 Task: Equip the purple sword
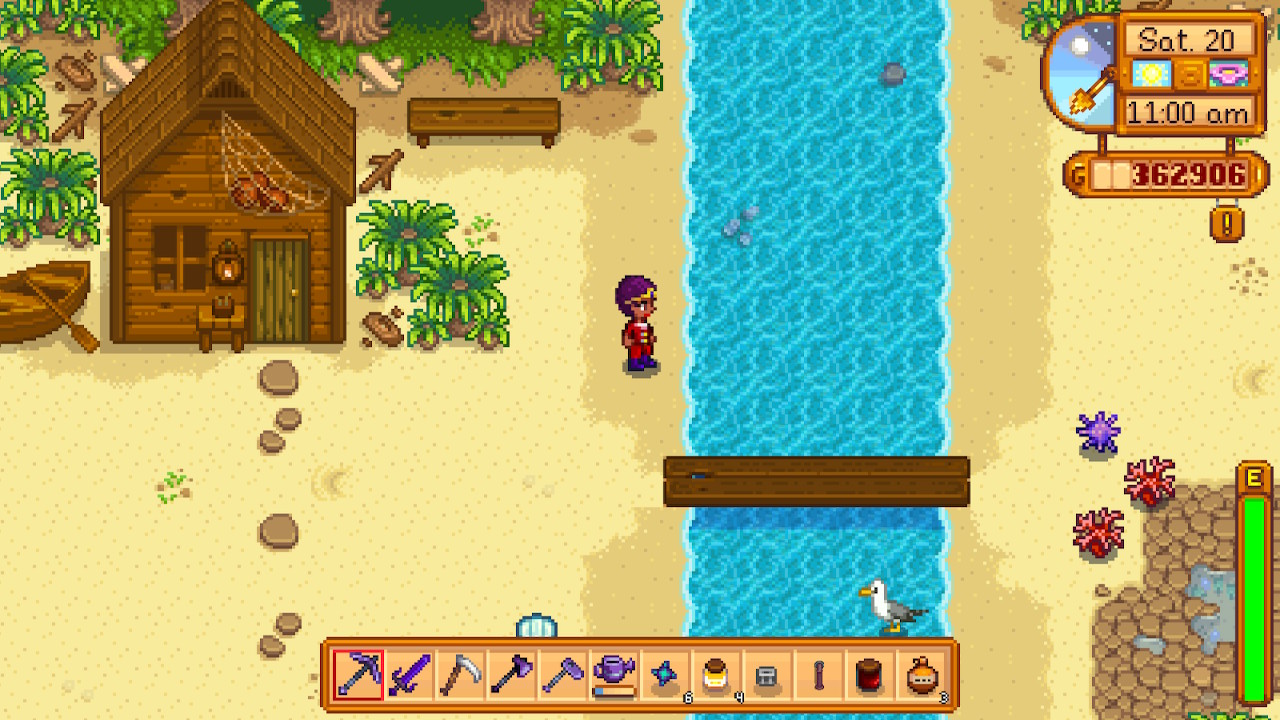point(409,675)
